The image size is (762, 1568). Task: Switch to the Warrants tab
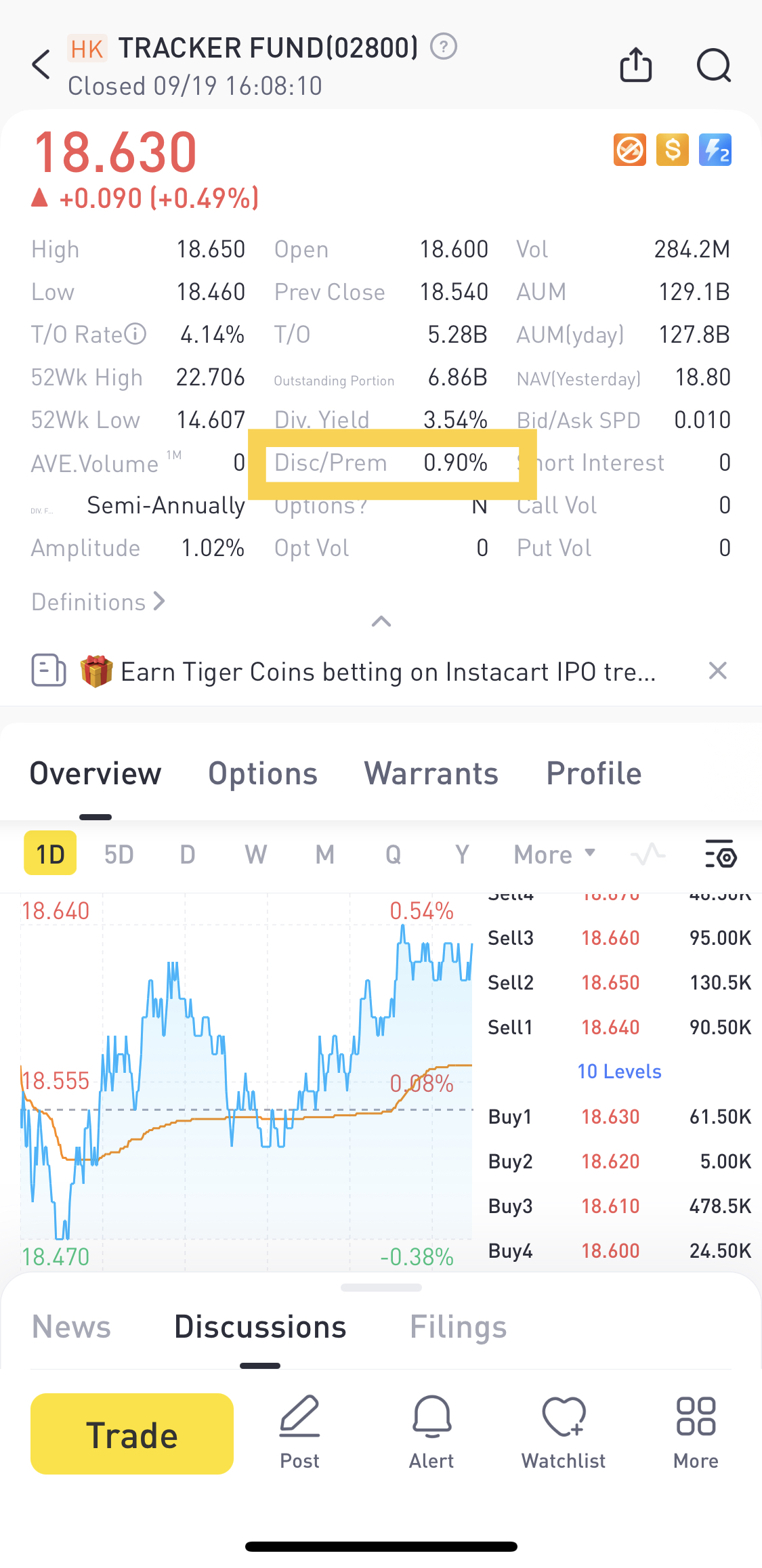pyautogui.click(x=430, y=773)
